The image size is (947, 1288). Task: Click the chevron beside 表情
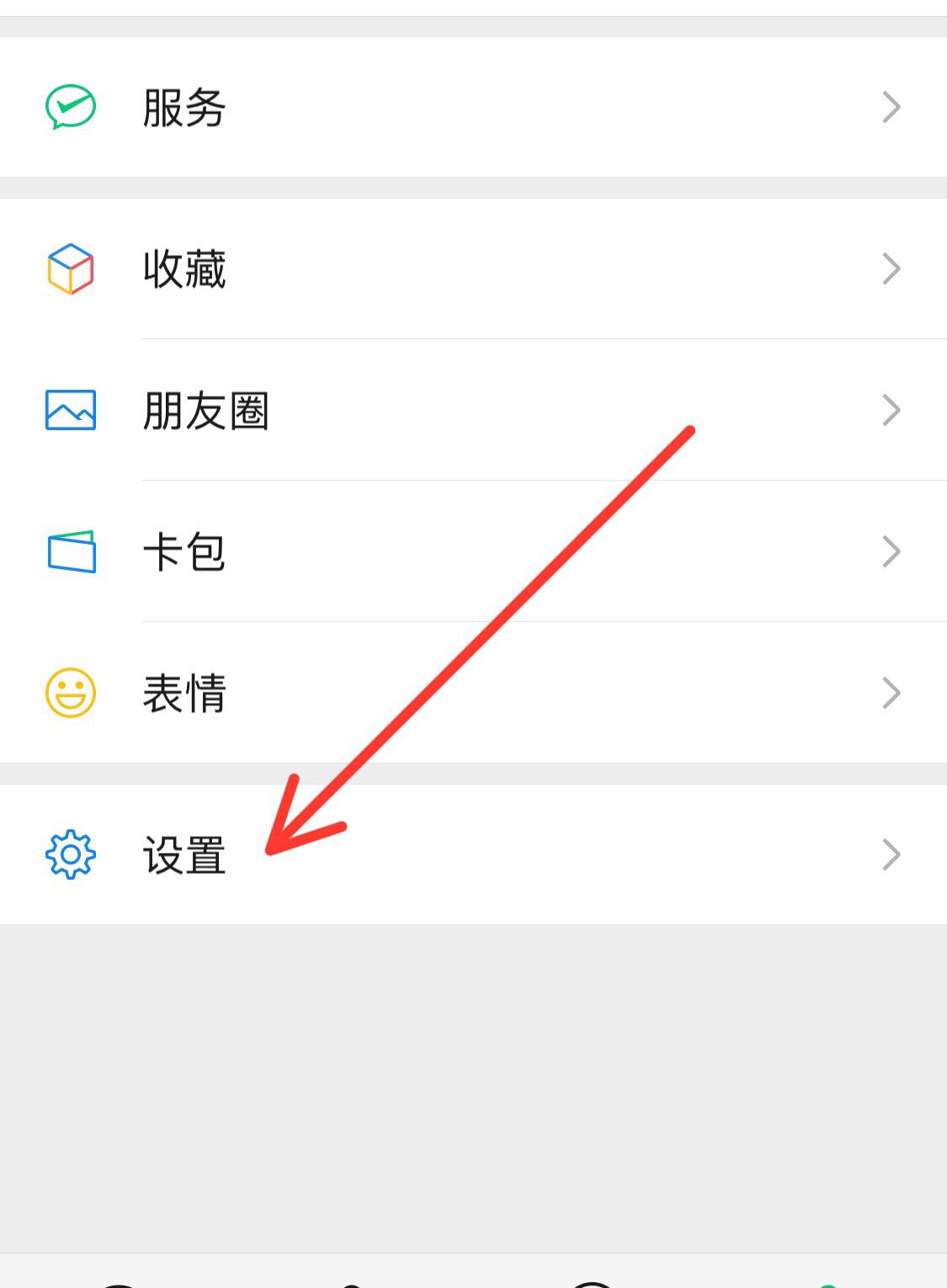(891, 693)
